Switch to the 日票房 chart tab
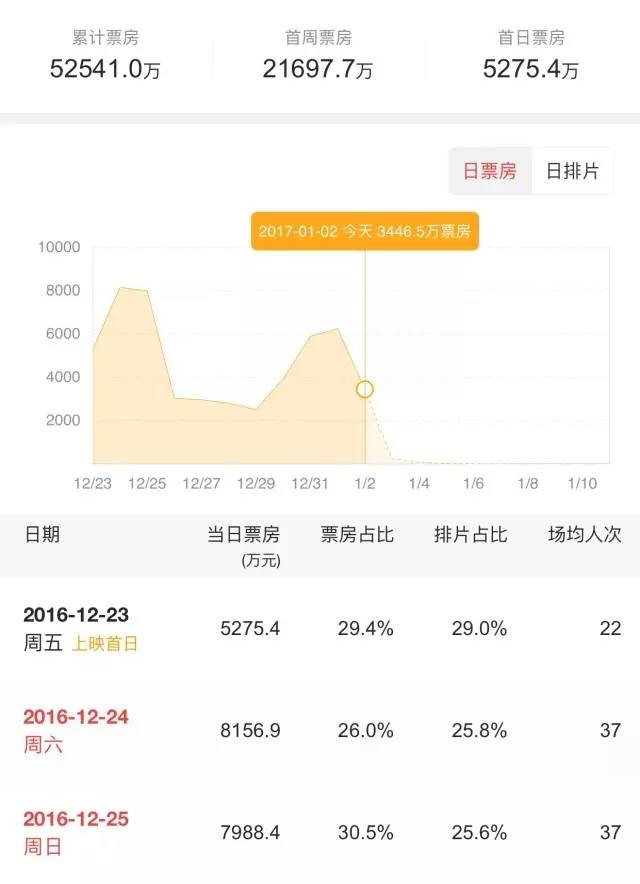Image resolution: width=640 pixels, height=884 pixels. pos(489,171)
